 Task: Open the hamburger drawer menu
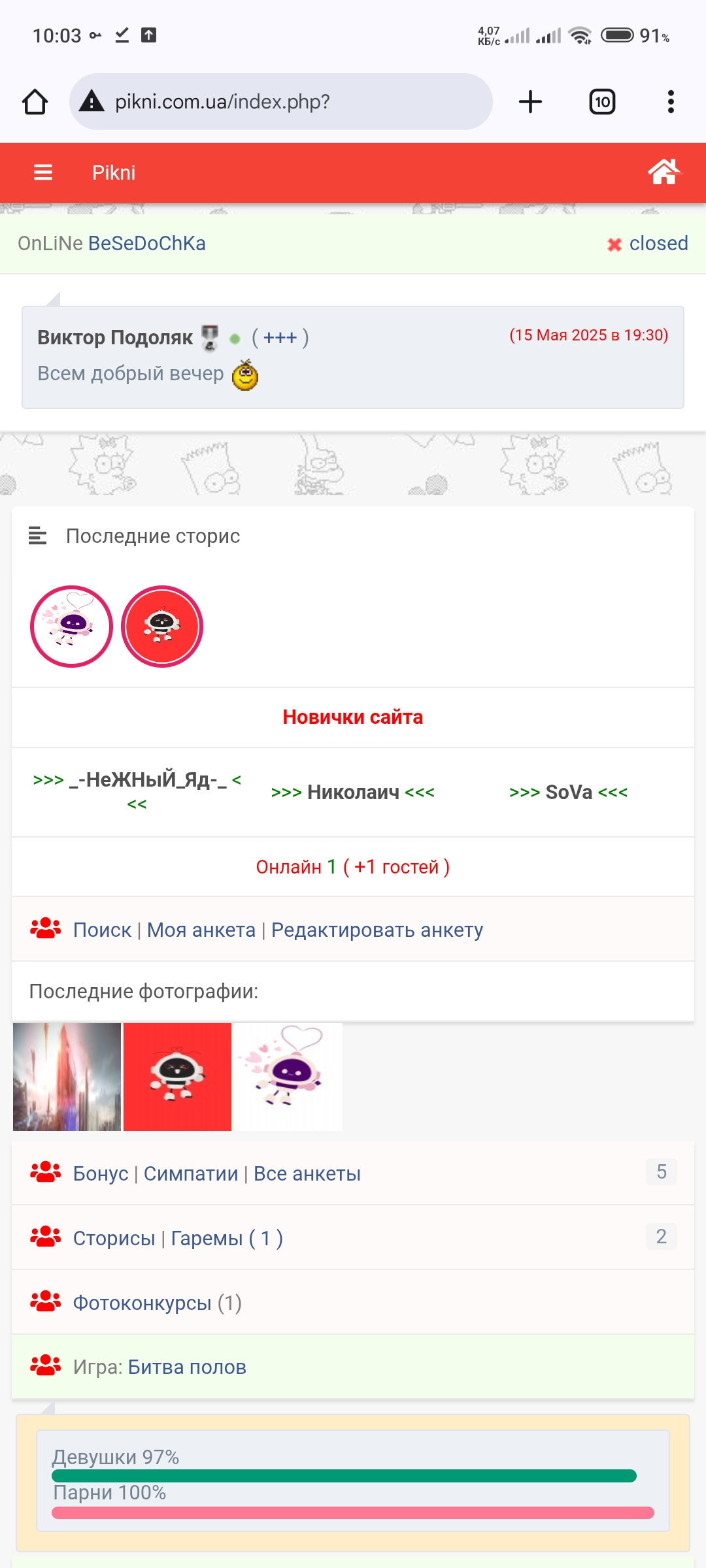click(43, 172)
